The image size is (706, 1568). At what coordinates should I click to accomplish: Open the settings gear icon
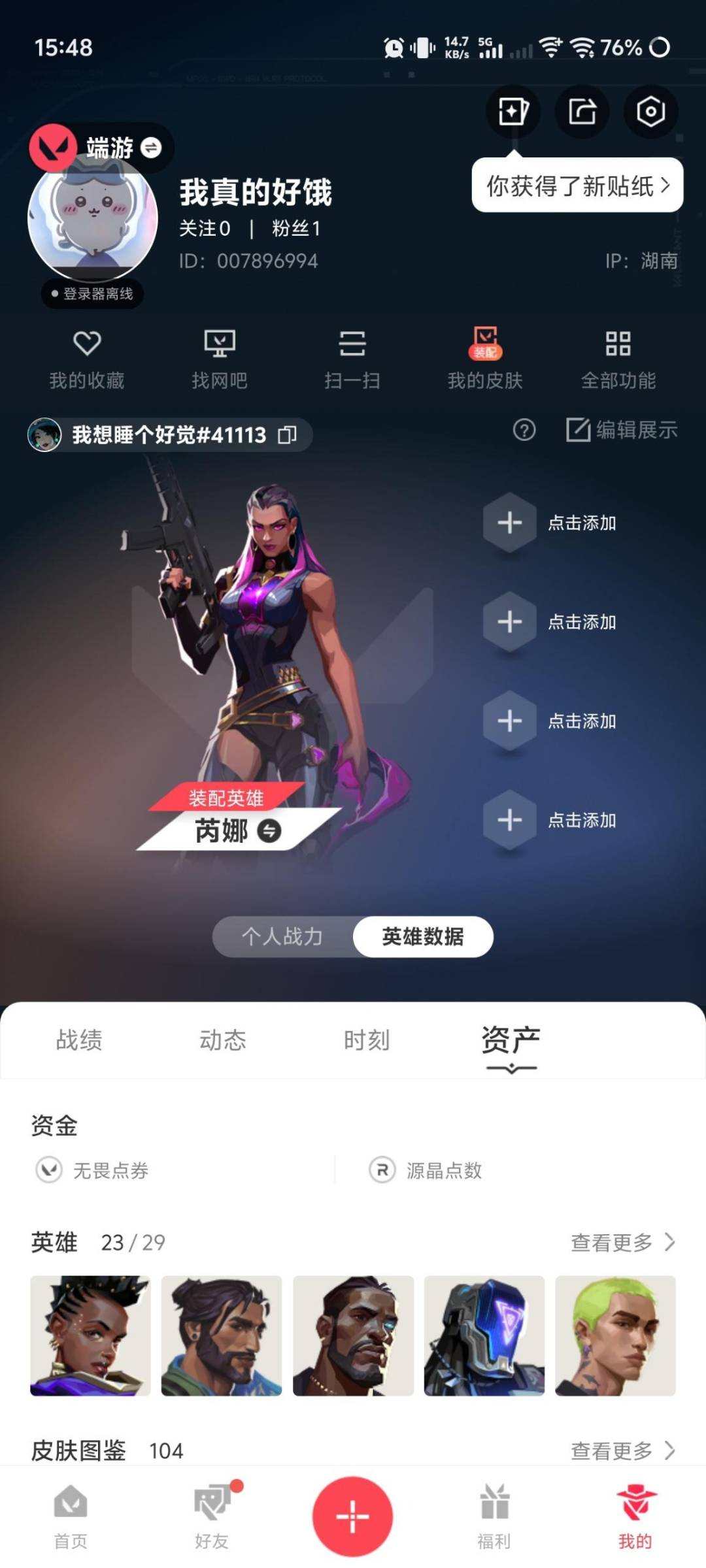(650, 112)
